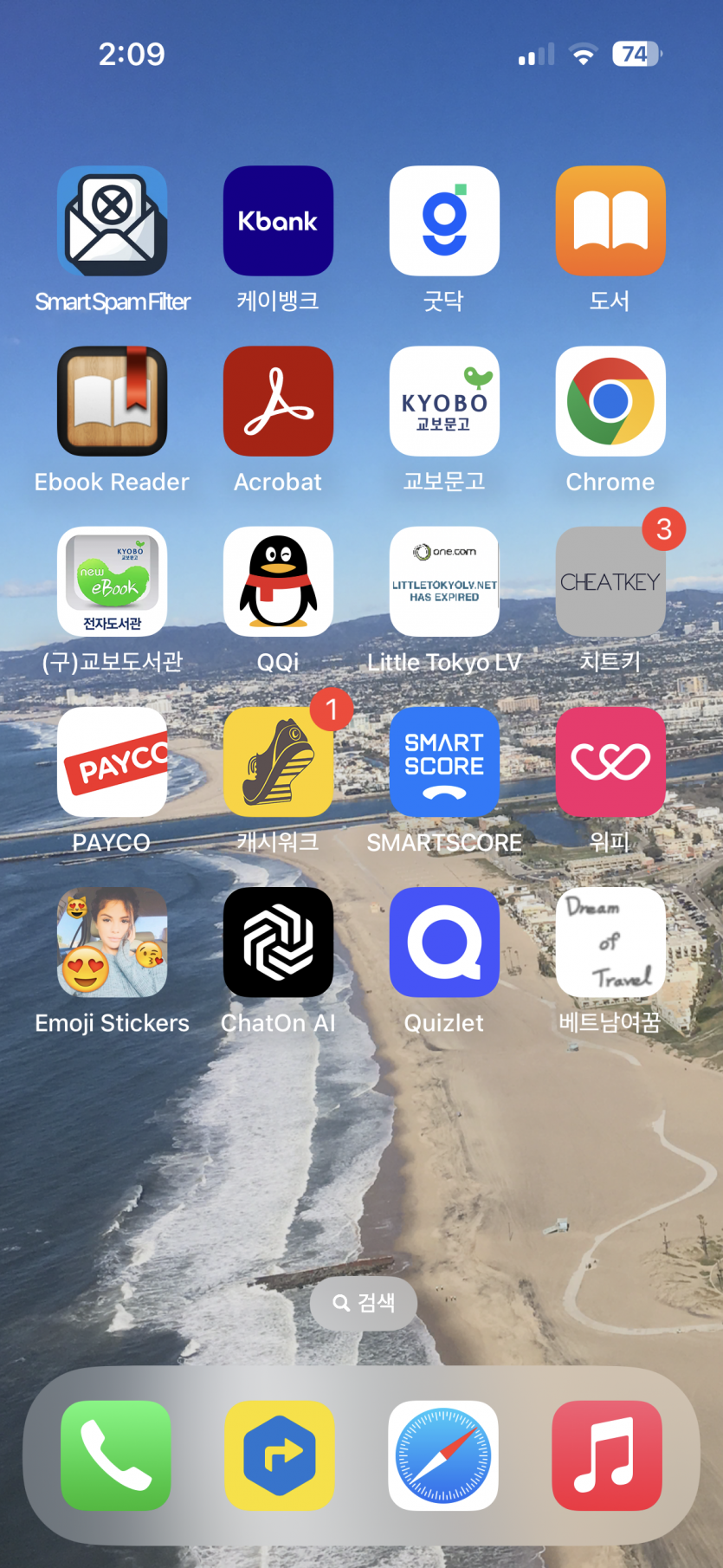Open the Phone app in the dock
This screenshot has width=723, height=1568.
[115, 1455]
